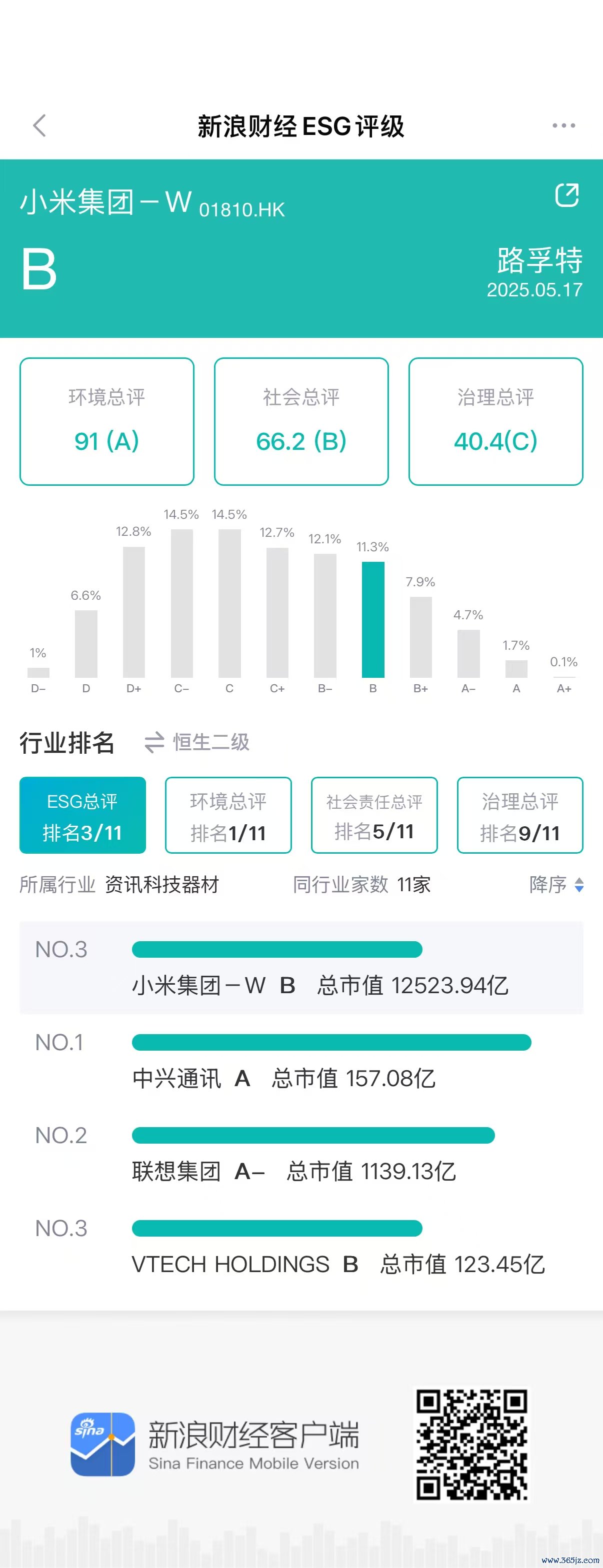
Task: Toggle the 降序 sort order
Action: [556, 884]
